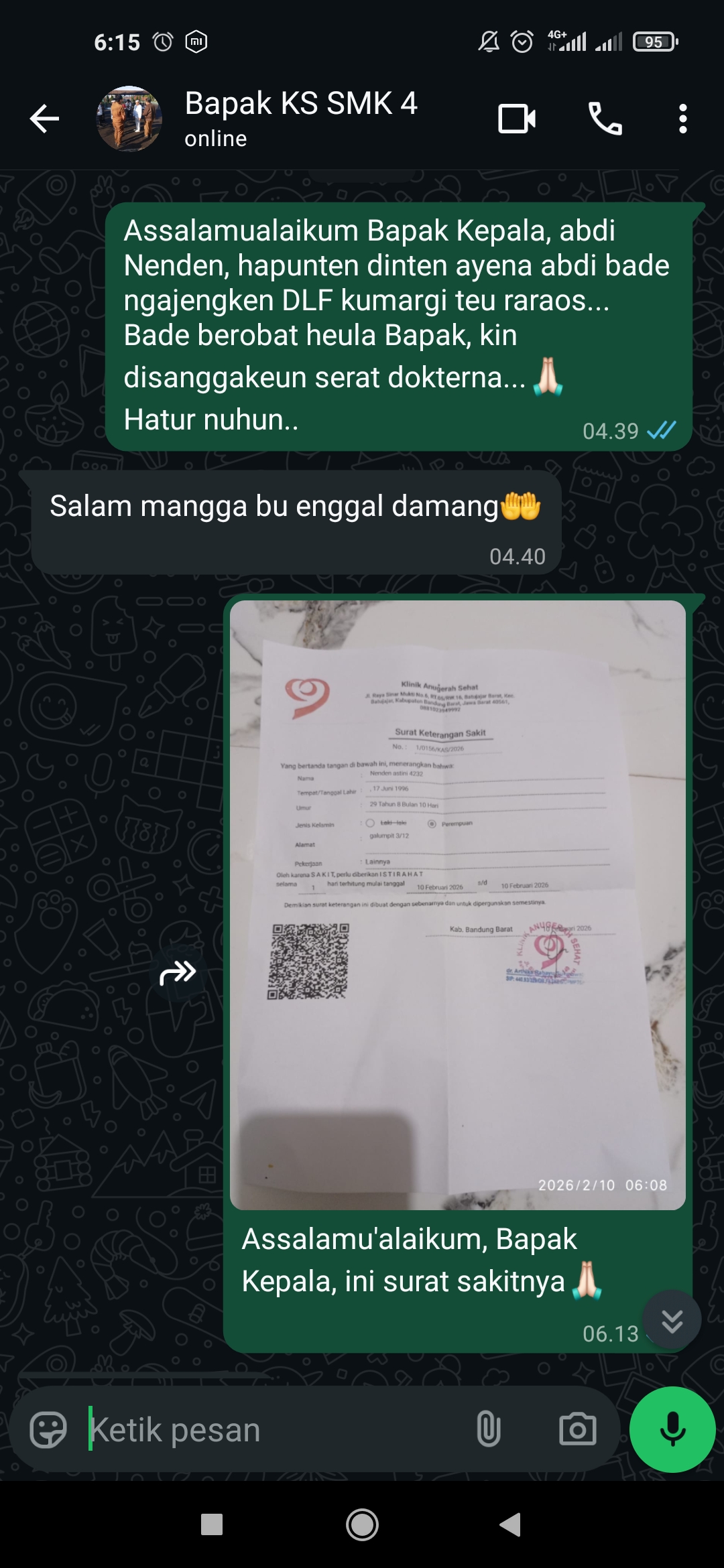The image size is (724, 1568).
Task: Start a video call
Action: point(517,119)
